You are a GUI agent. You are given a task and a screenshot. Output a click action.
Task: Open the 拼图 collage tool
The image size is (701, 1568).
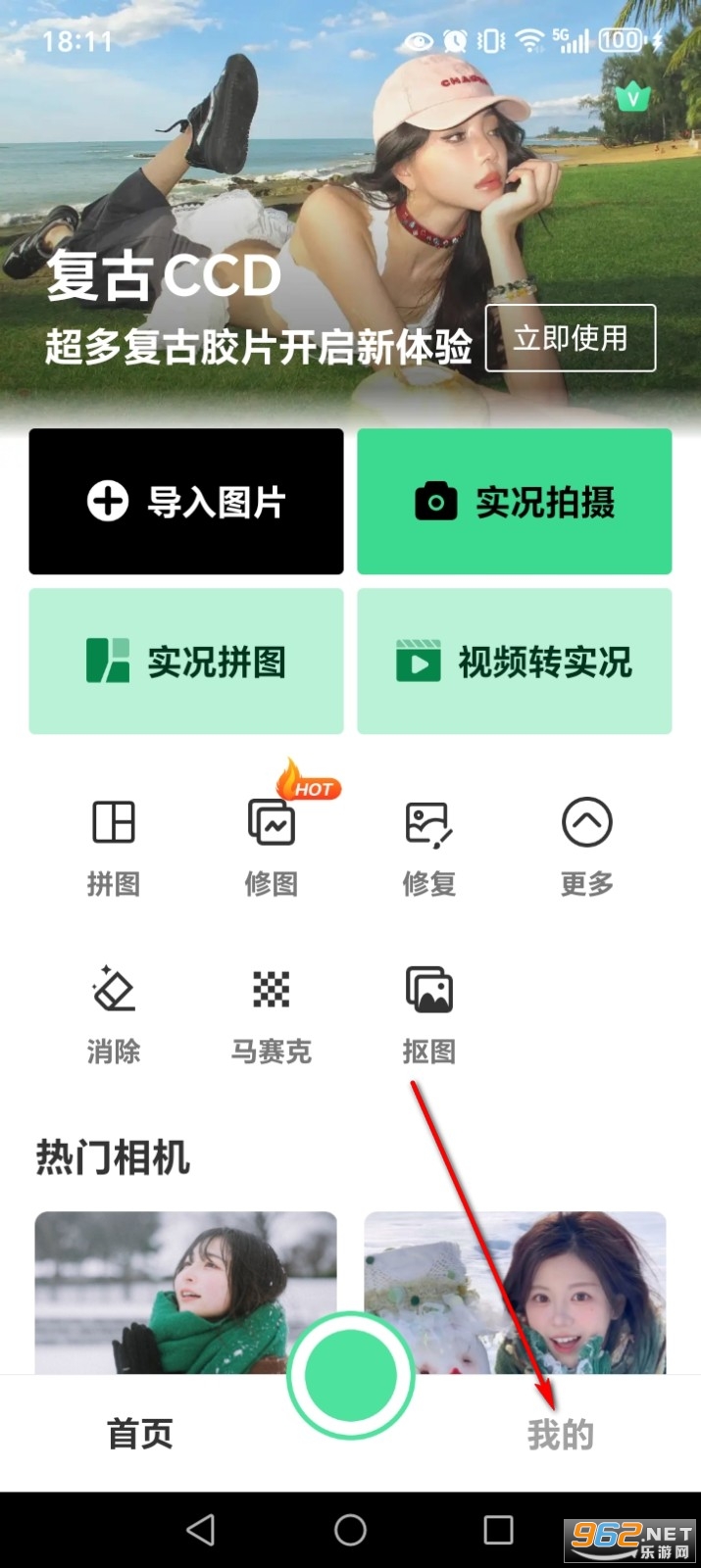114,845
